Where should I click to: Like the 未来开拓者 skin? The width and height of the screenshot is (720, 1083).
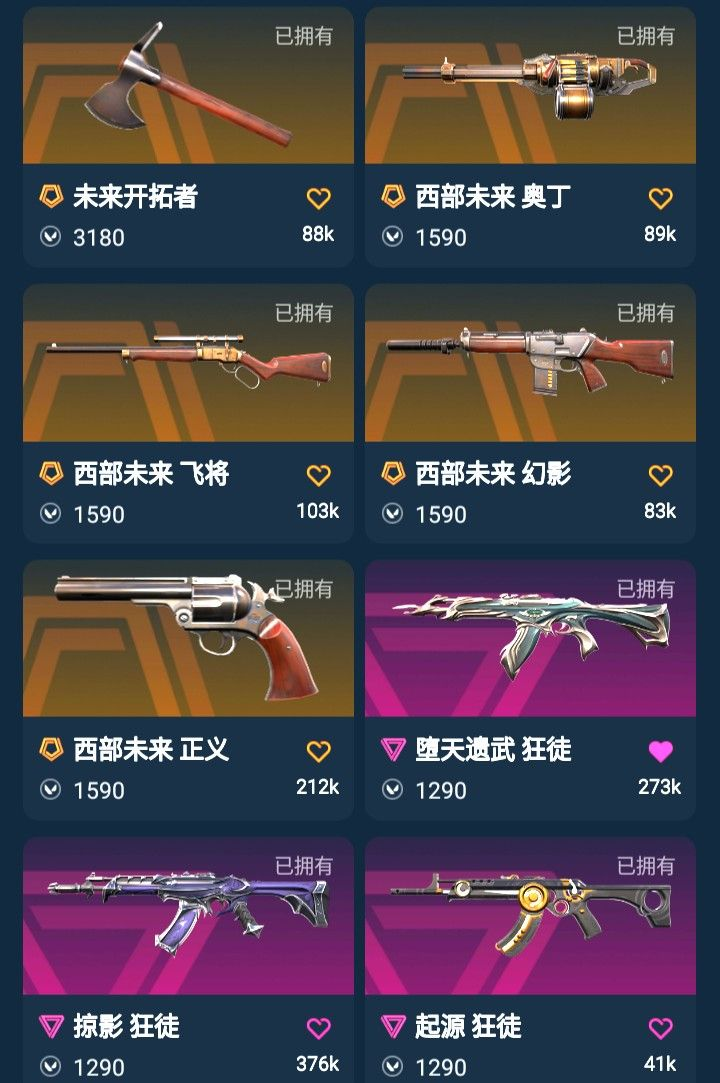point(318,198)
